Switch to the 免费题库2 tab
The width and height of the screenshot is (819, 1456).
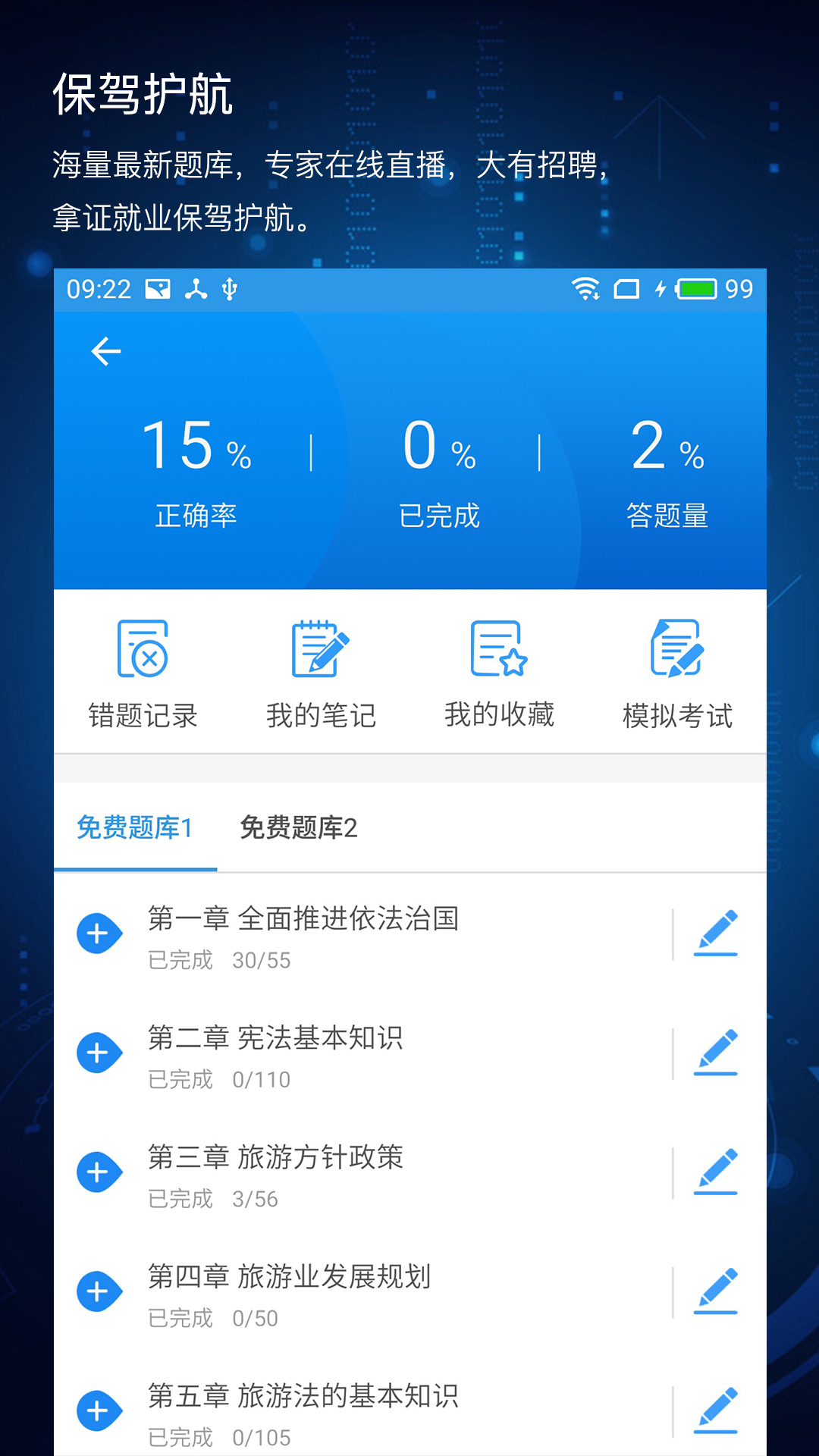301,829
